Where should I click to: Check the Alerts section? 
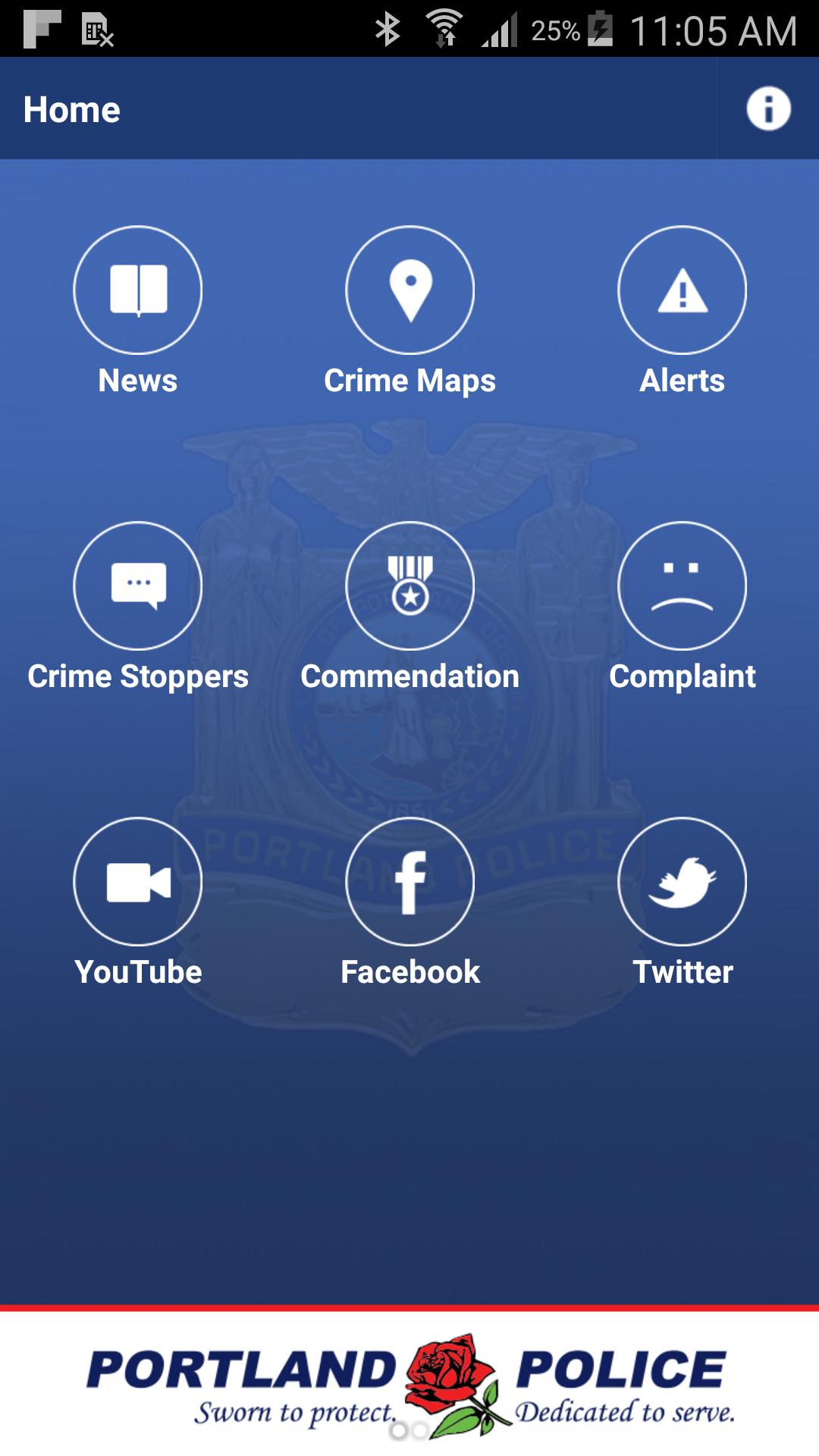[682, 290]
